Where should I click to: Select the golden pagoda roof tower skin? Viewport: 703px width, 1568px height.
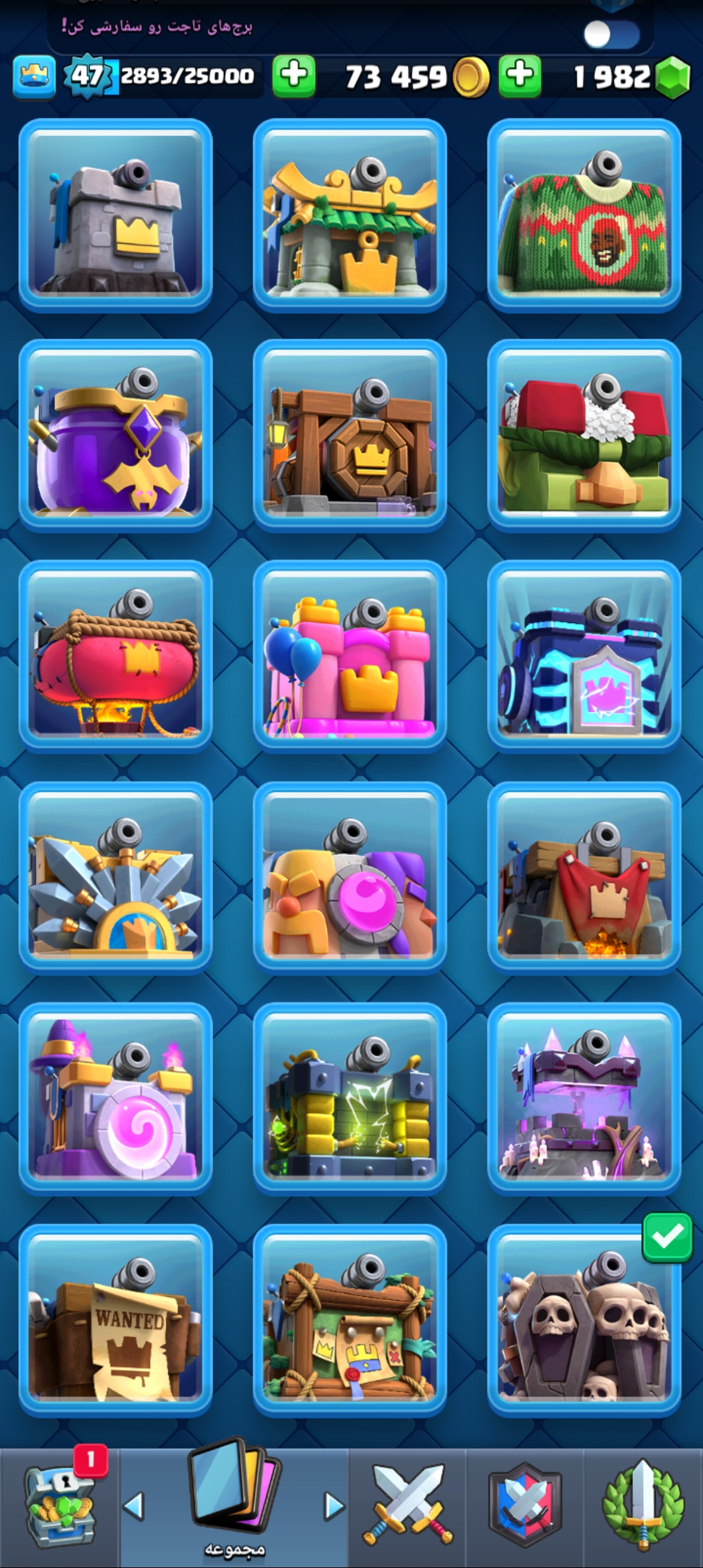pos(350,216)
